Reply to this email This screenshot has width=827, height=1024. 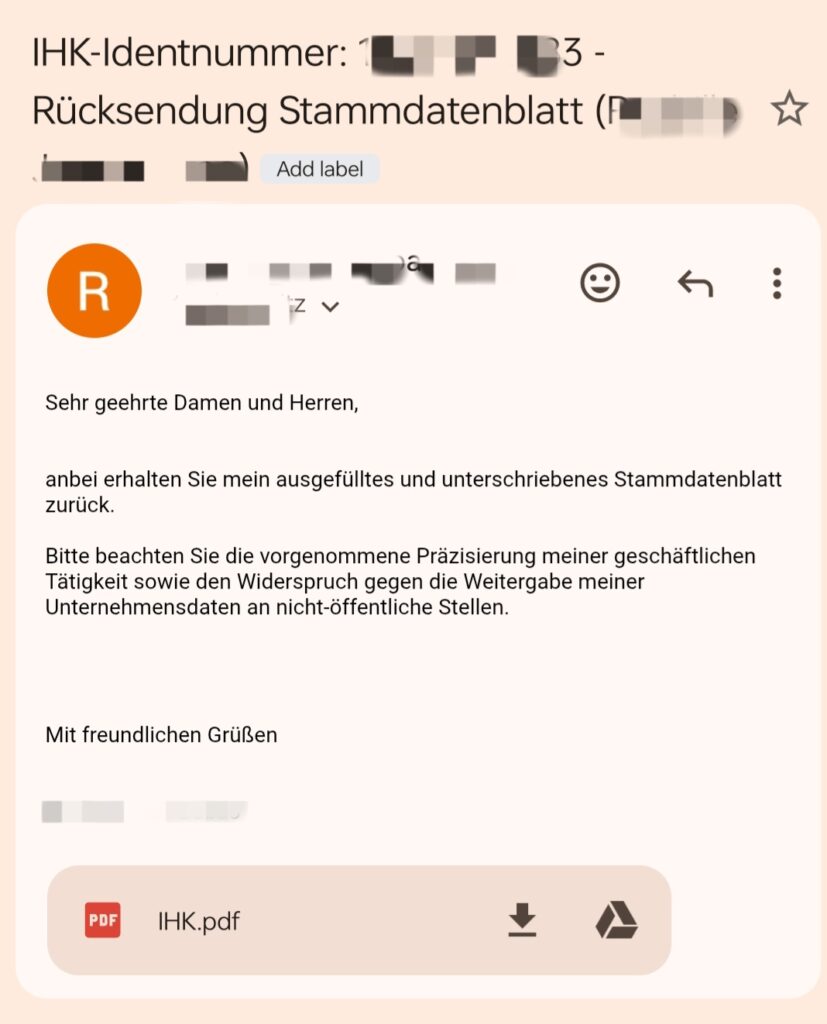[695, 283]
